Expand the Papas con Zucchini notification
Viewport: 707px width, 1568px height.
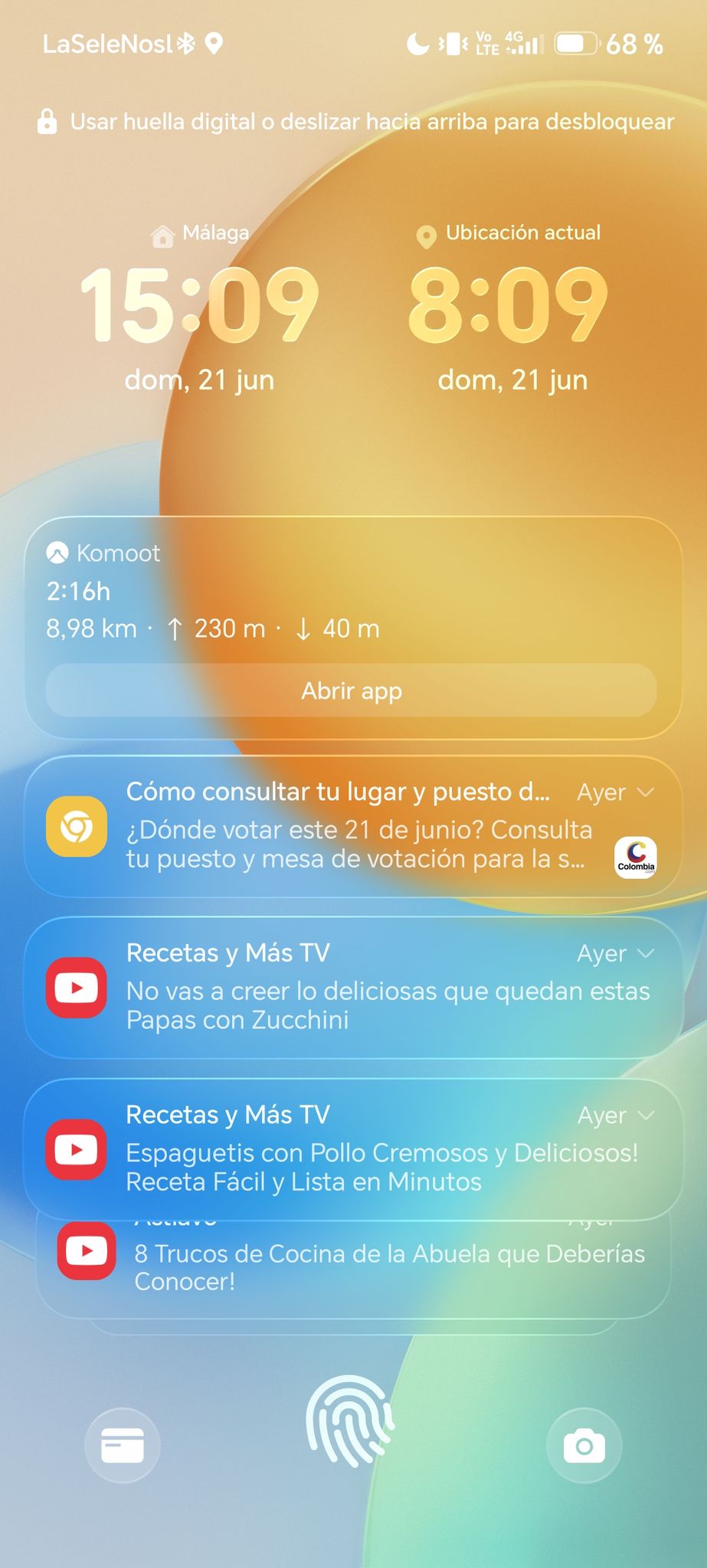(x=646, y=953)
